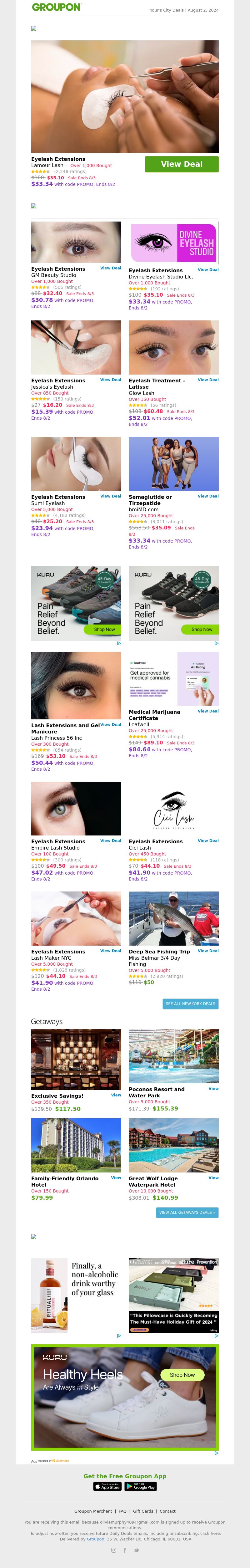This screenshot has height=1568, width=250.
Task: Download on the App Store
Action: (107, 1486)
